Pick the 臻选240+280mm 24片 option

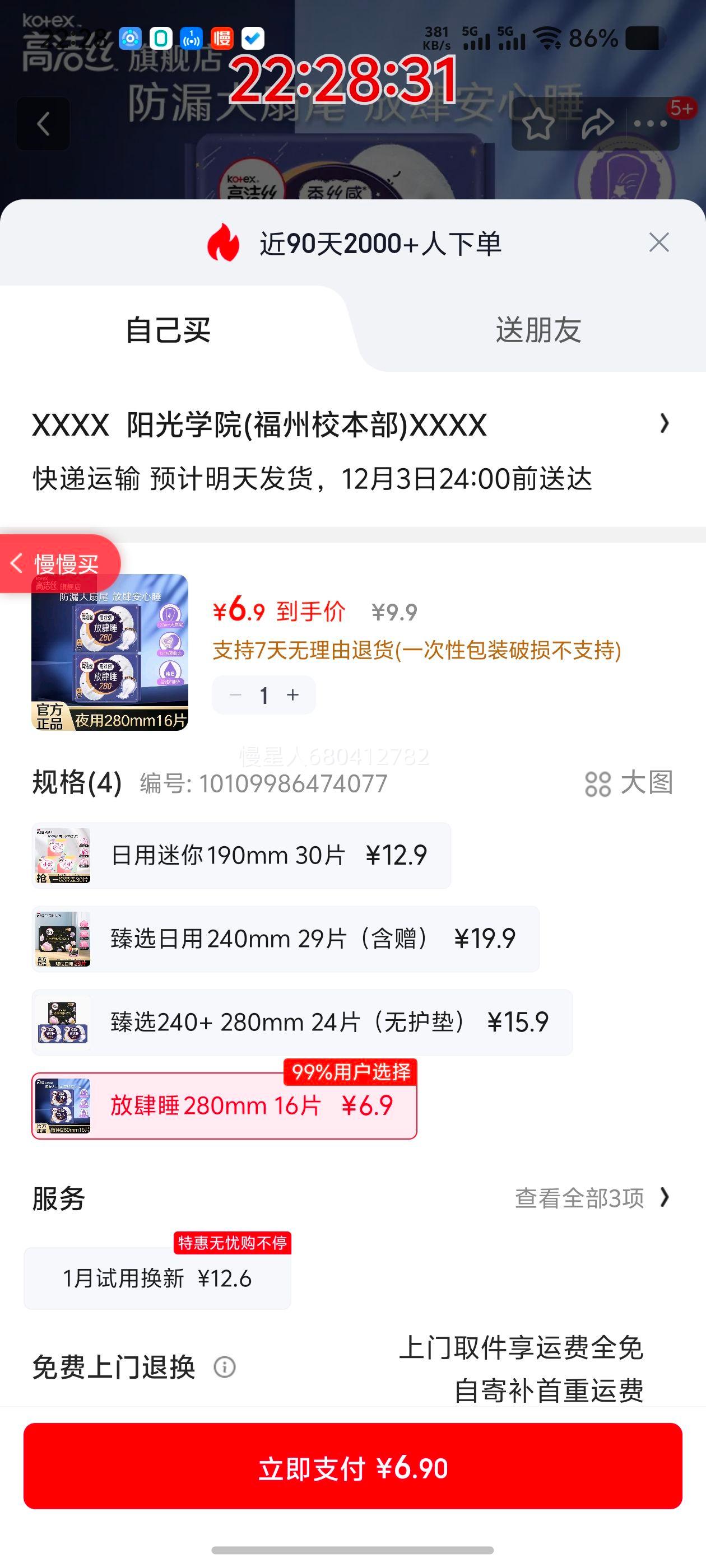(x=302, y=1022)
